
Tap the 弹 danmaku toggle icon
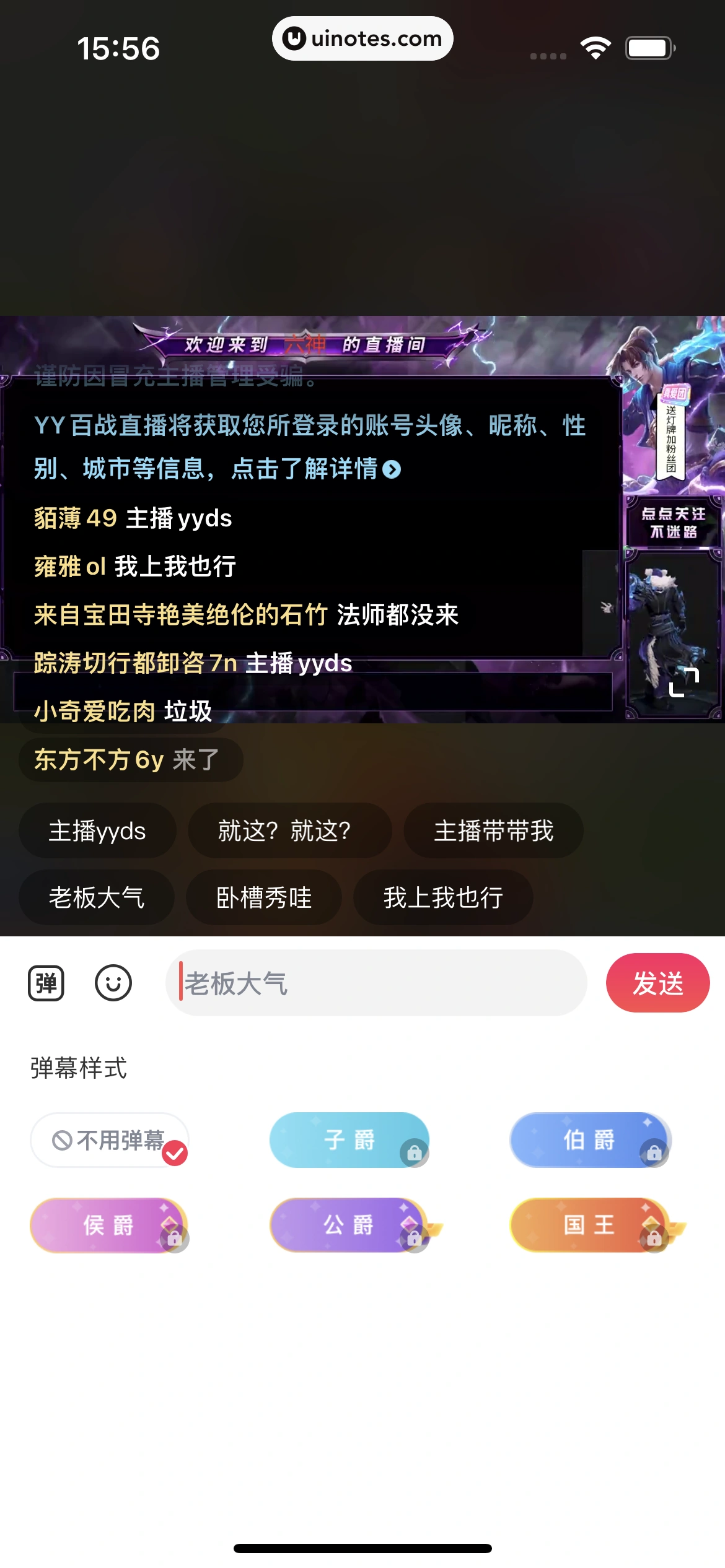[46, 983]
